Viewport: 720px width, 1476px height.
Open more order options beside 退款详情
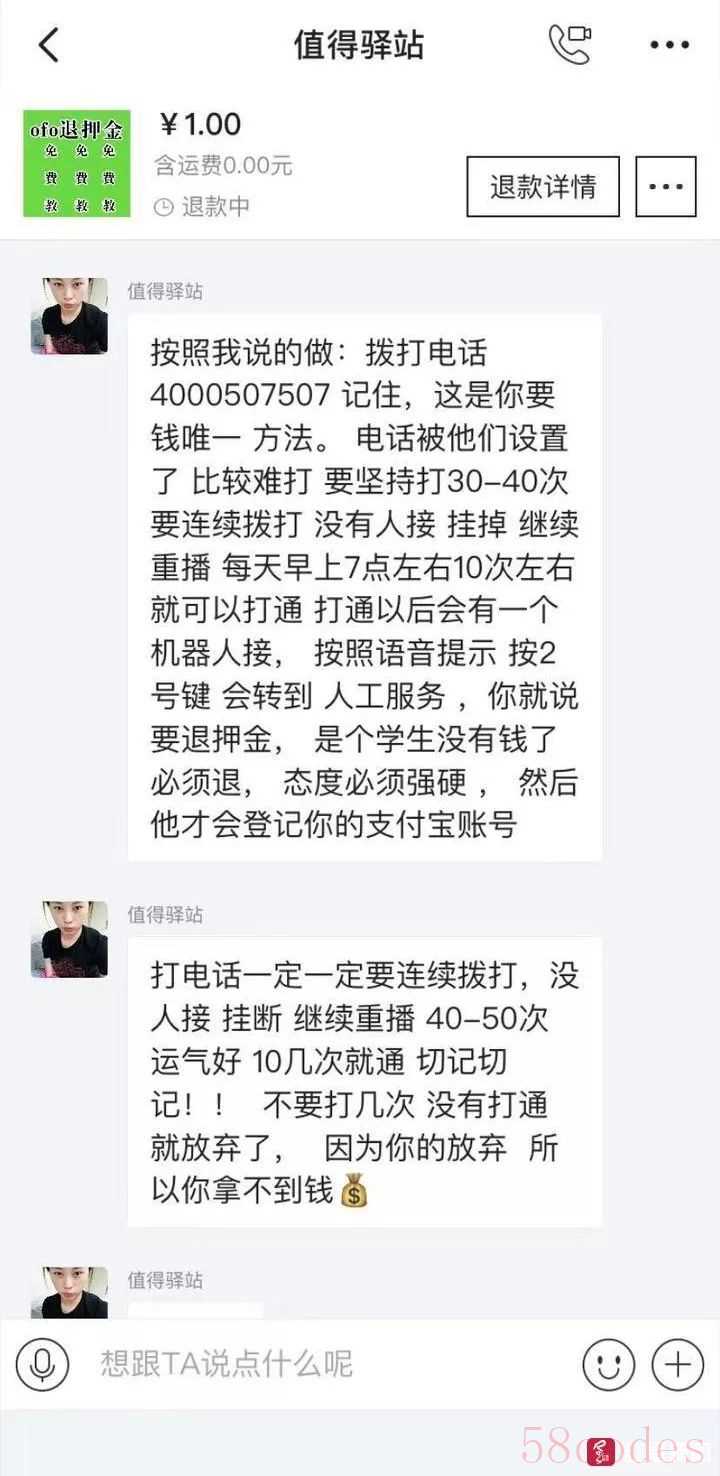pos(666,187)
